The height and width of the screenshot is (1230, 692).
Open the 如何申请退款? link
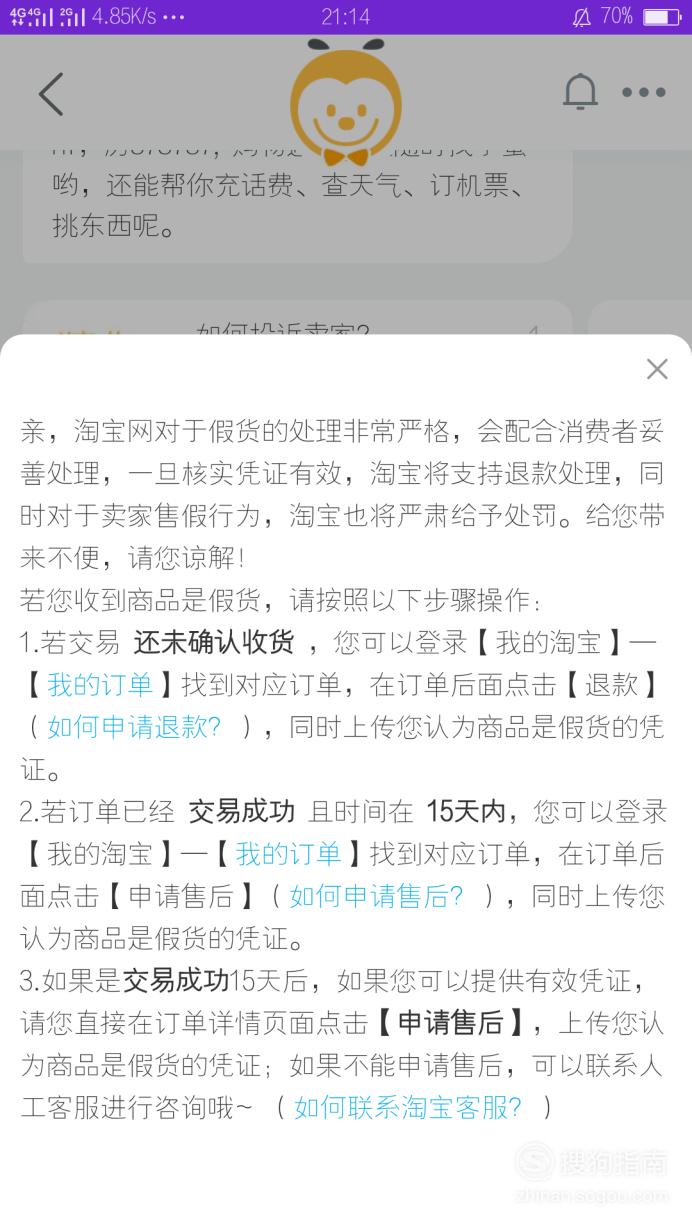[134, 727]
